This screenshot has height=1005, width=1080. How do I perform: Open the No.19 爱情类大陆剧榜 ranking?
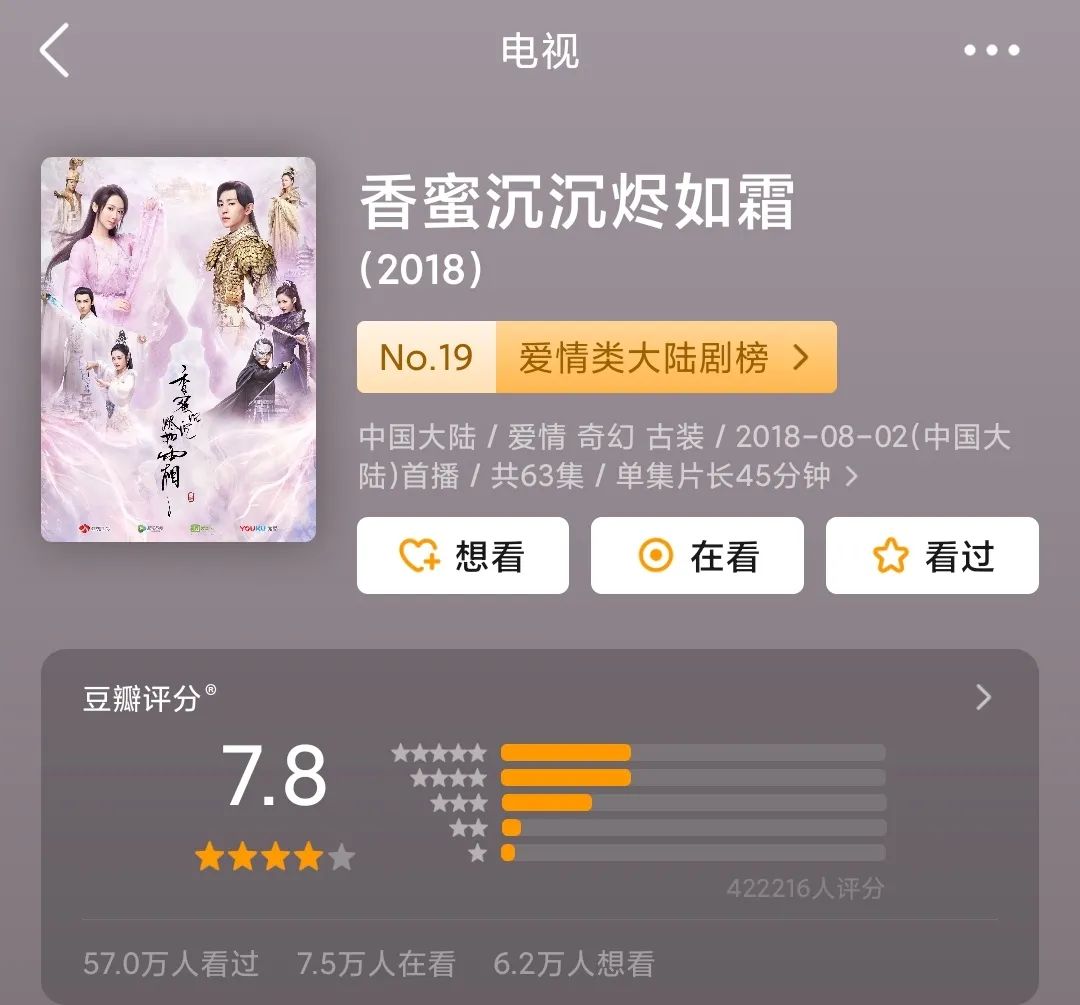click(x=596, y=357)
